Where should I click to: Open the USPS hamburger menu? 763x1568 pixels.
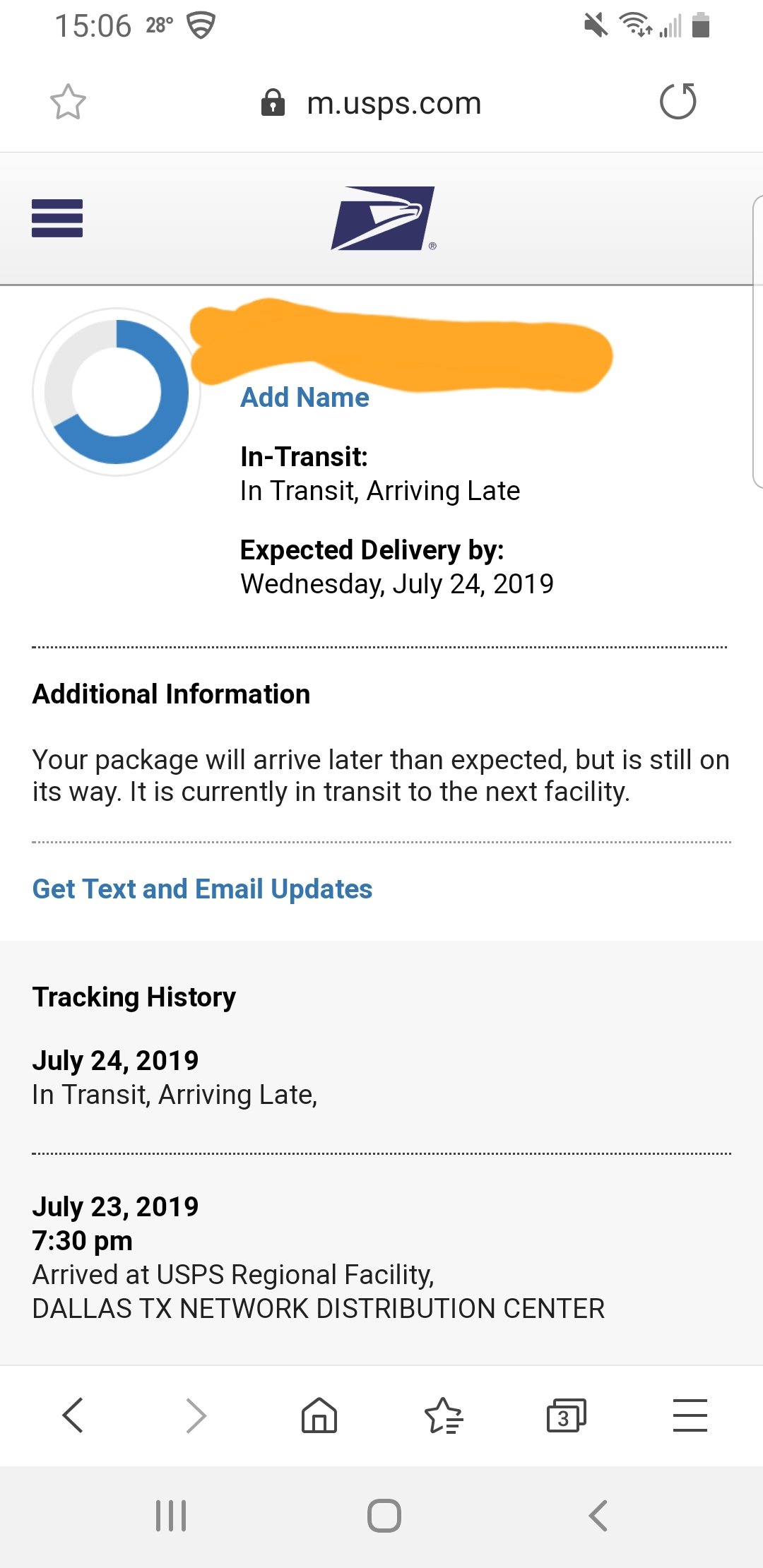pos(57,218)
